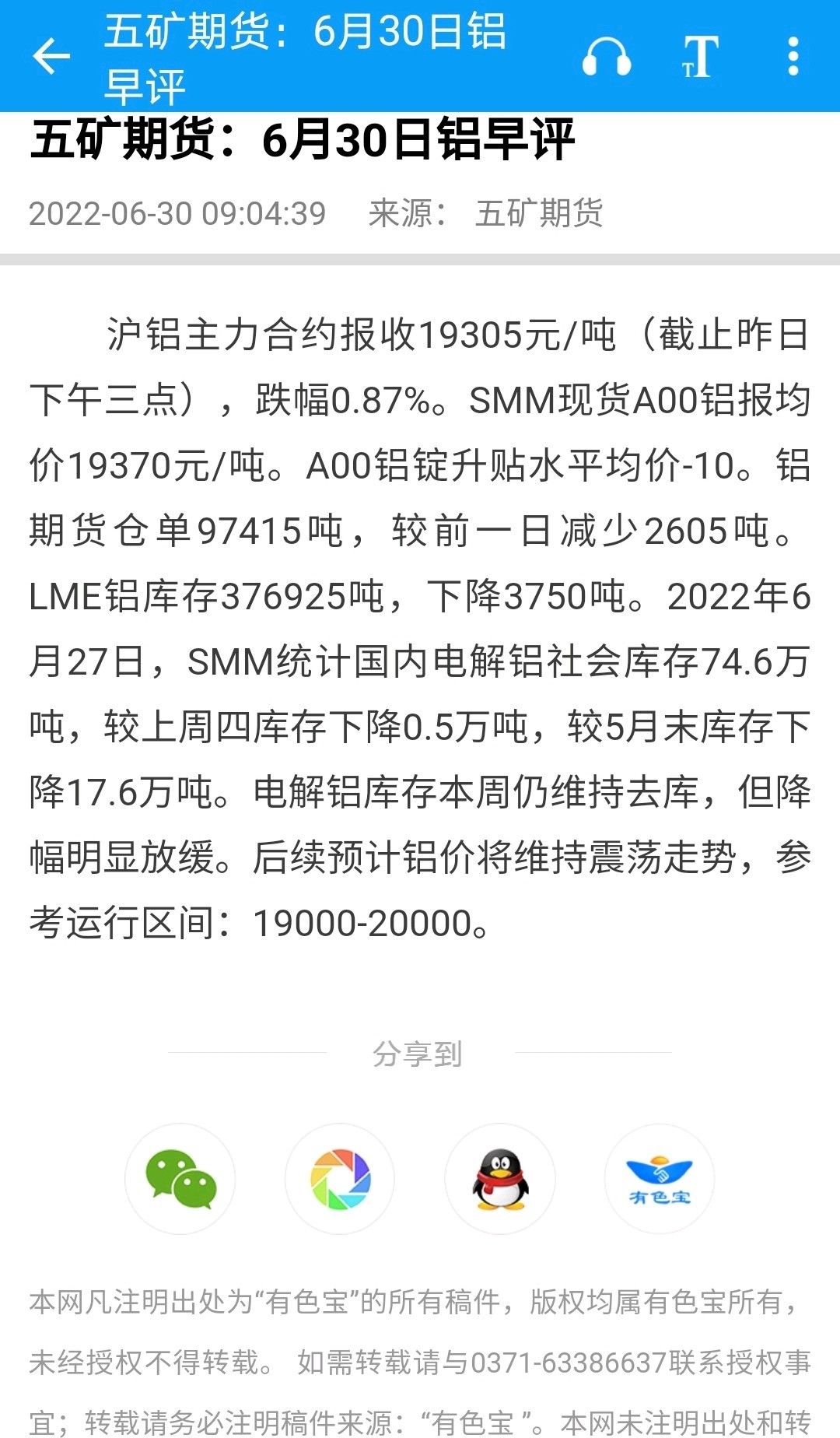Share to the colorful shutter Moments icon

[x=340, y=1178]
